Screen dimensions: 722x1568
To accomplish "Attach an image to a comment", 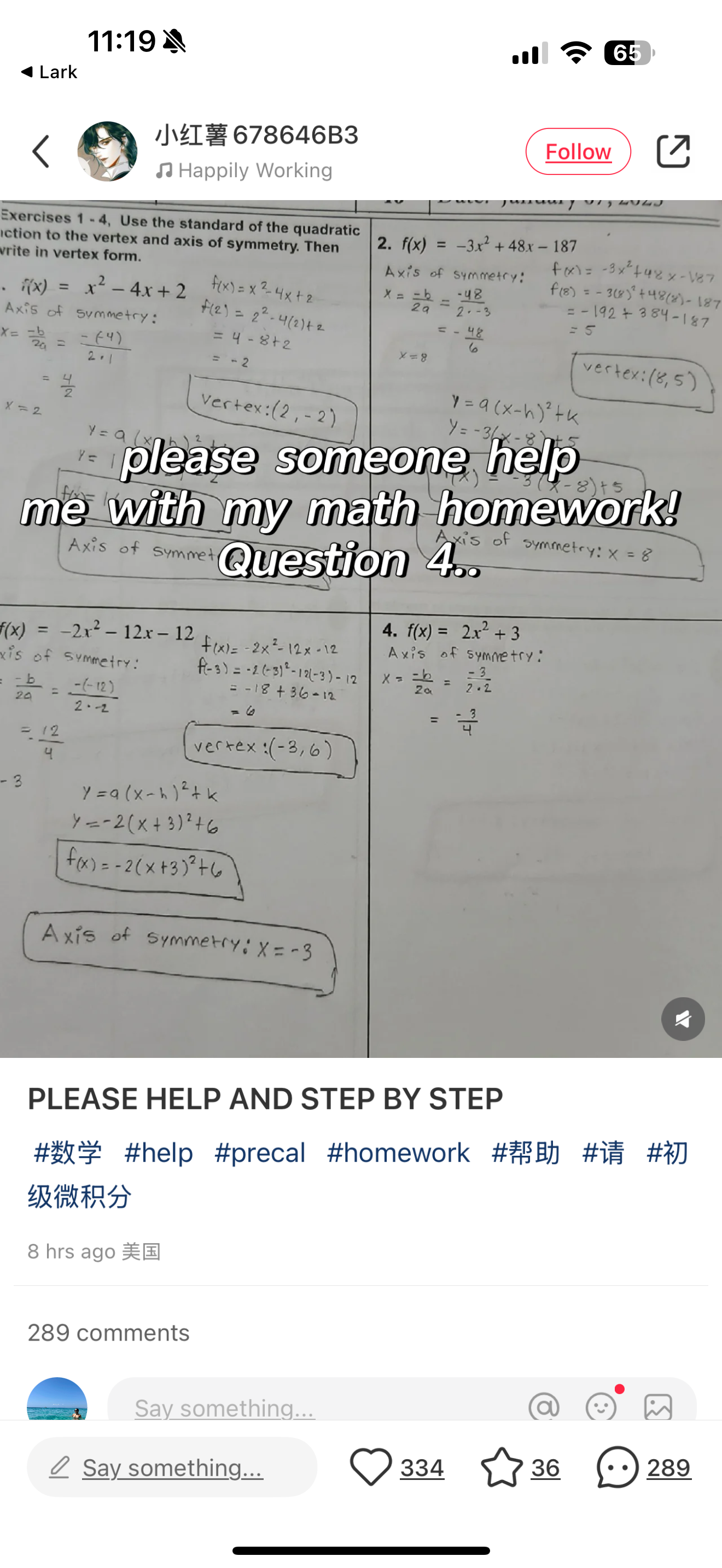I will click(658, 1406).
